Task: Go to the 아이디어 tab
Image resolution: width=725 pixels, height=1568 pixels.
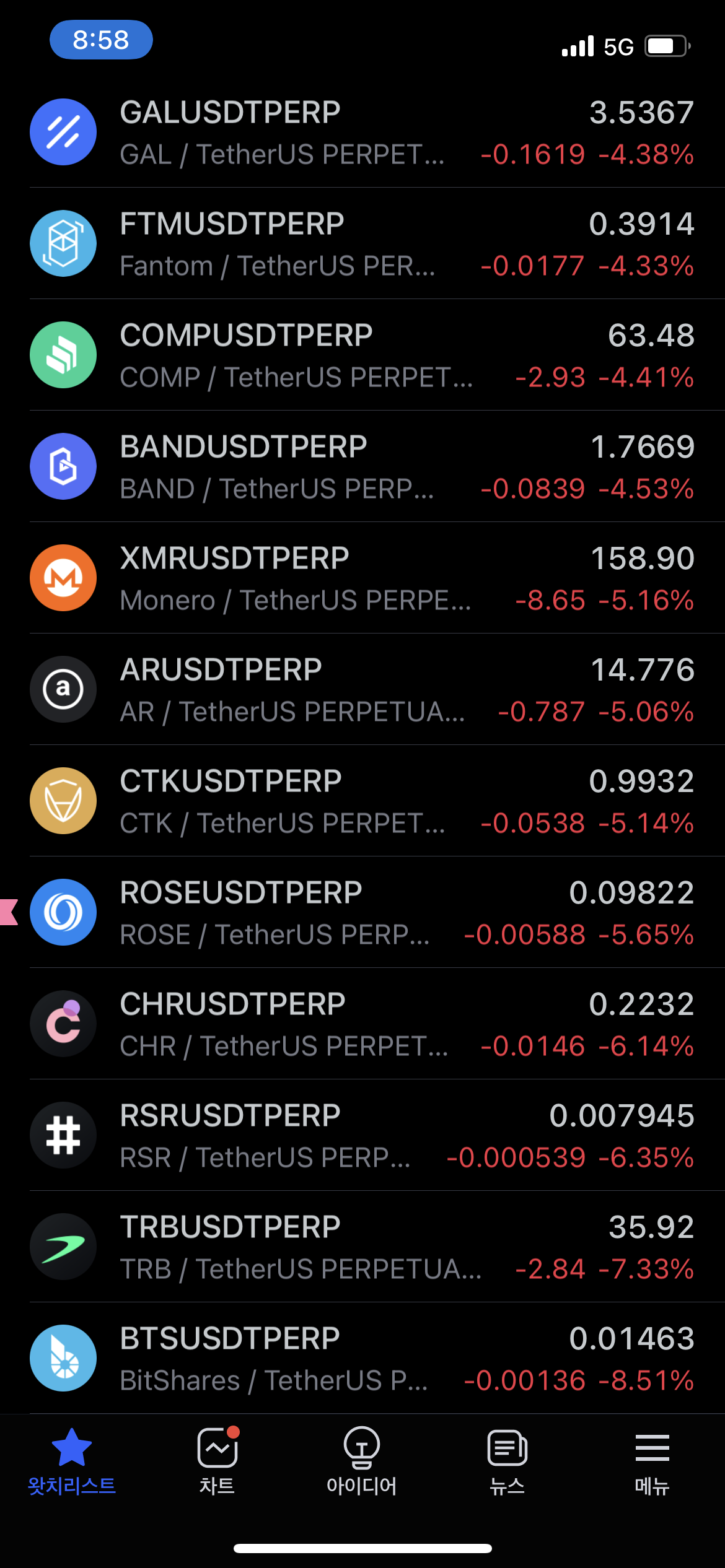Action: coord(362,1461)
